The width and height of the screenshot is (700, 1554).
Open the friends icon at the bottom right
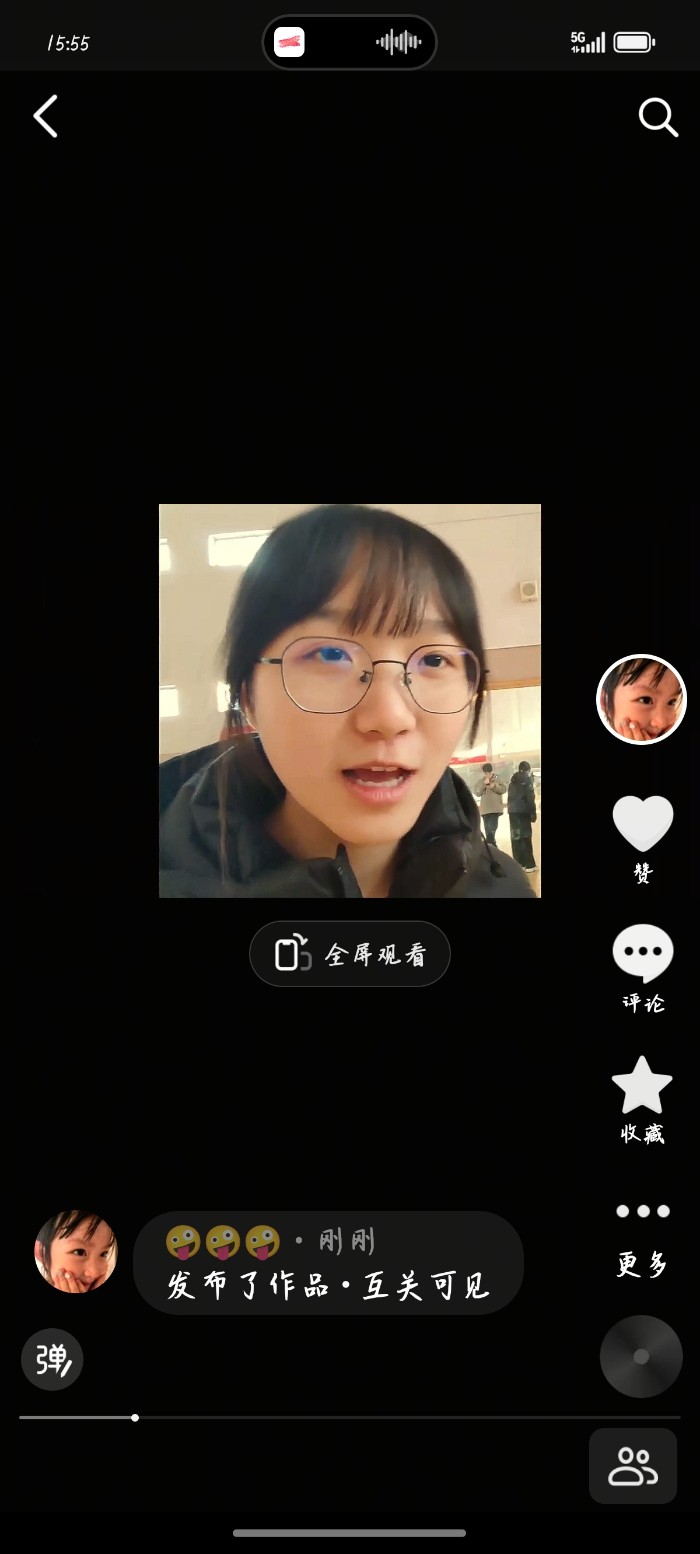click(x=633, y=1466)
